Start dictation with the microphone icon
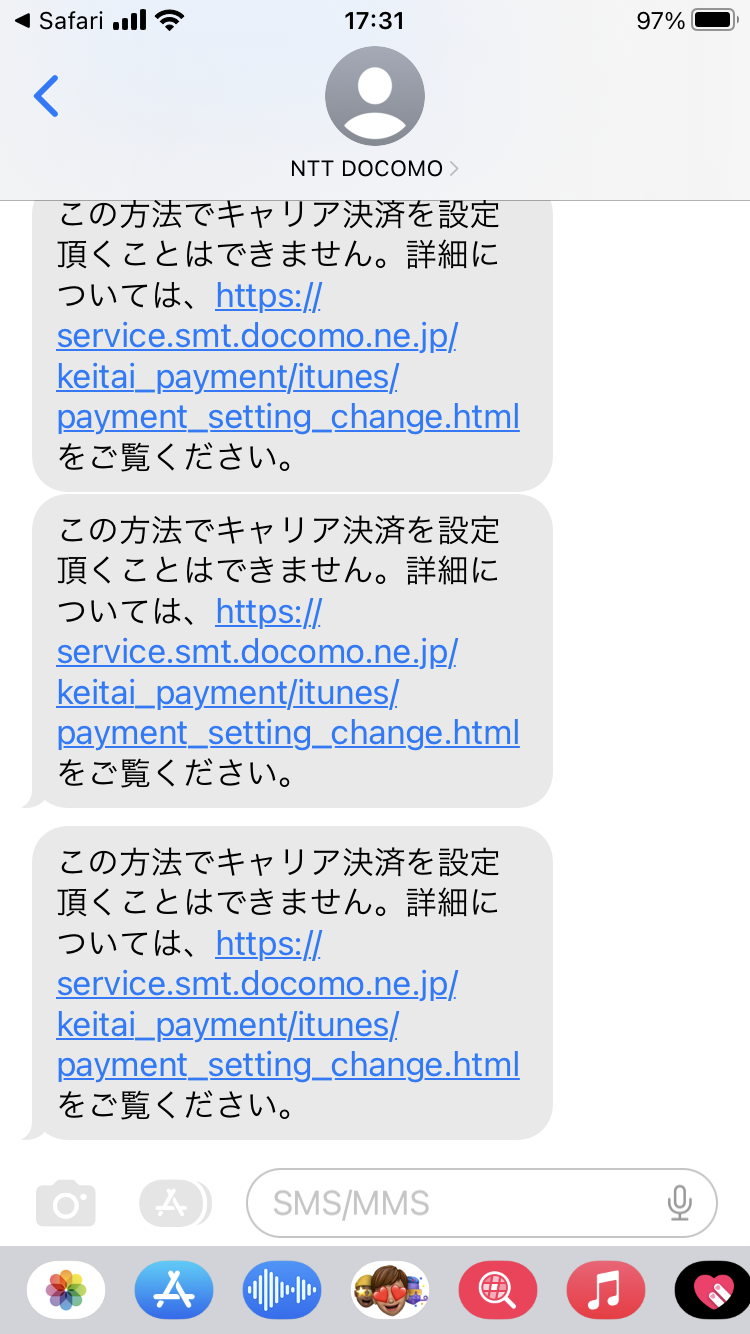 pos(680,1203)
